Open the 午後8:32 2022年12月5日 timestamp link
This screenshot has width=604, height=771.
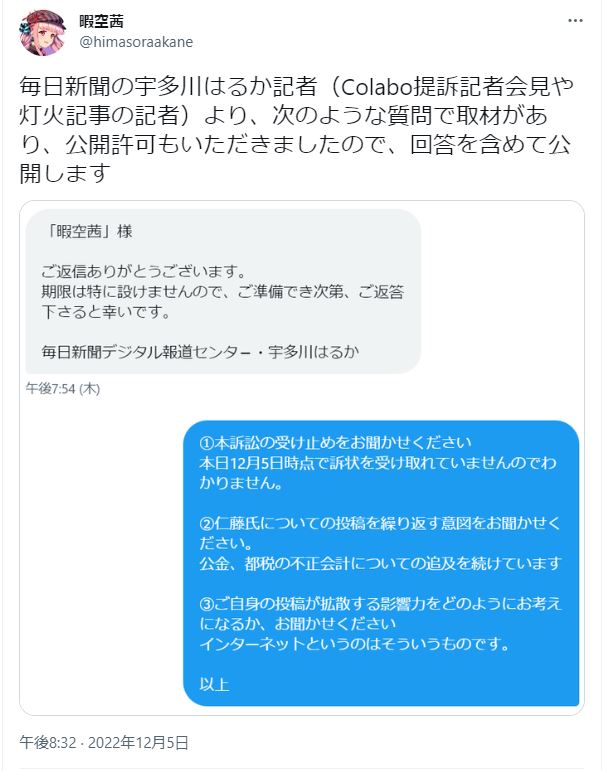click(x=105, y=742)
